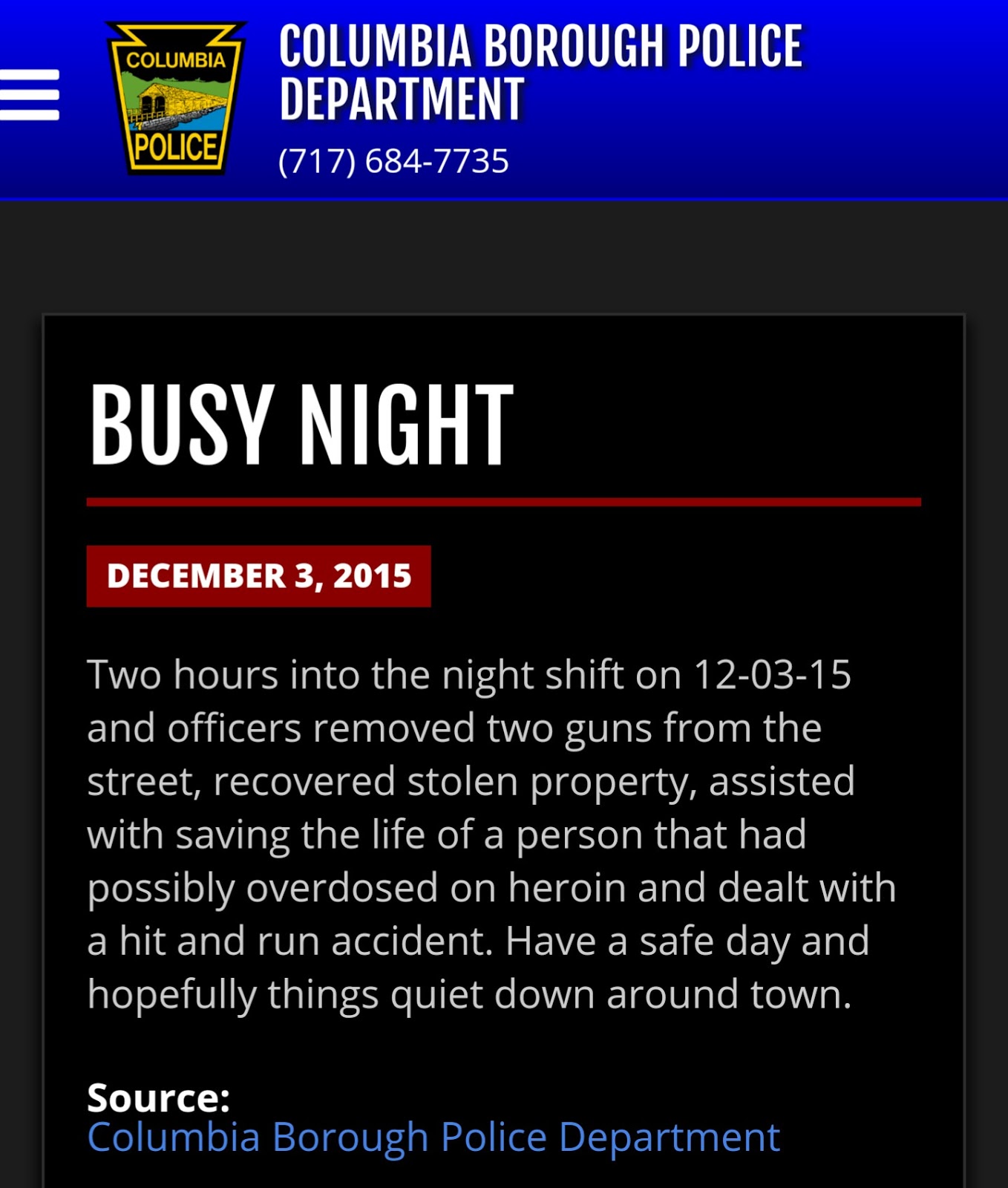This screenshot has width=1008, height=1188.
Task: Open the hamburger navigation menu
Action: click(x=30, y=94)
